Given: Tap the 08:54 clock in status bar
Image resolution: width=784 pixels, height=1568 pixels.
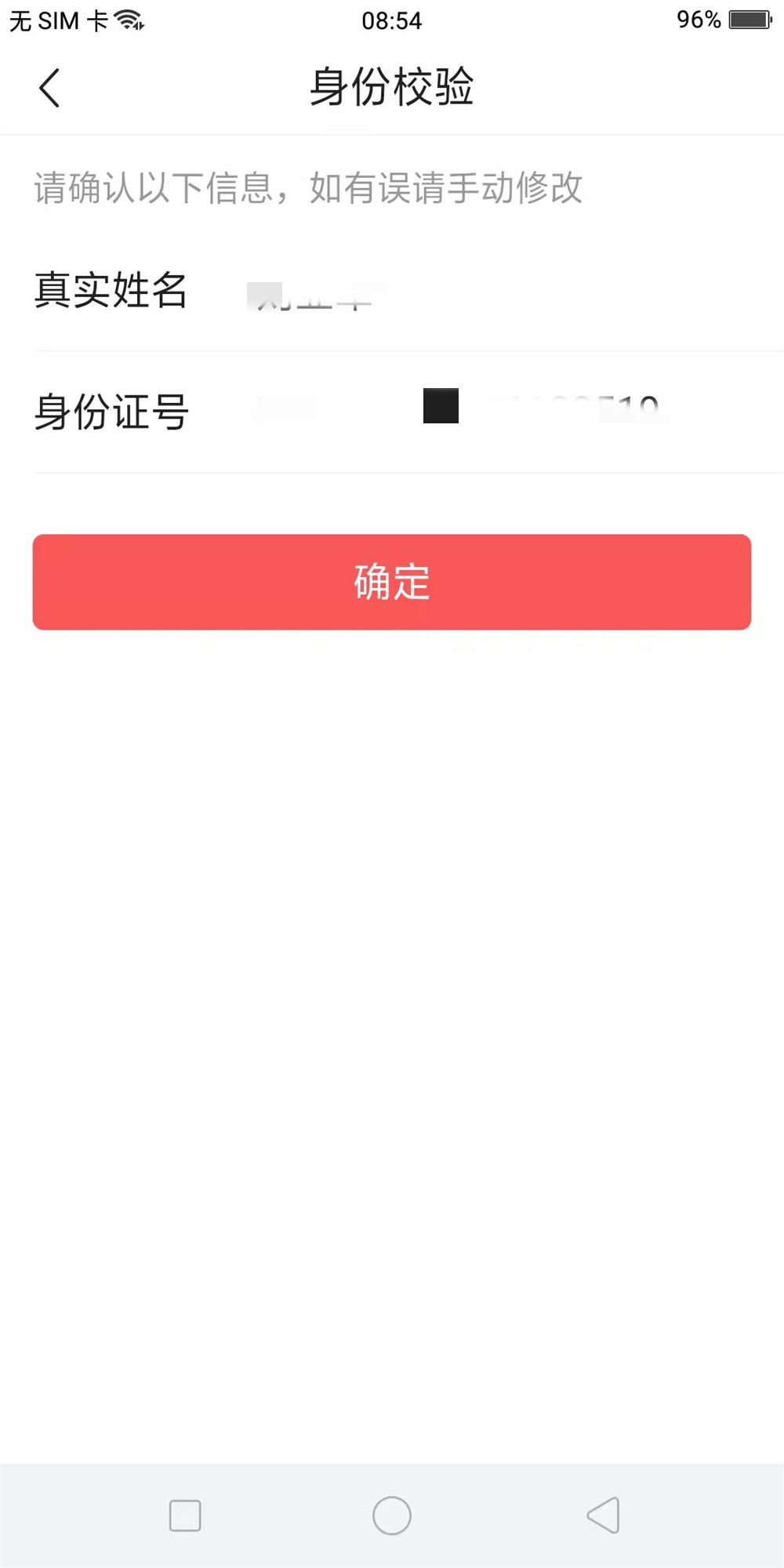Looking at the screenshot, I should pyautogui.click(x=394, y=19).
